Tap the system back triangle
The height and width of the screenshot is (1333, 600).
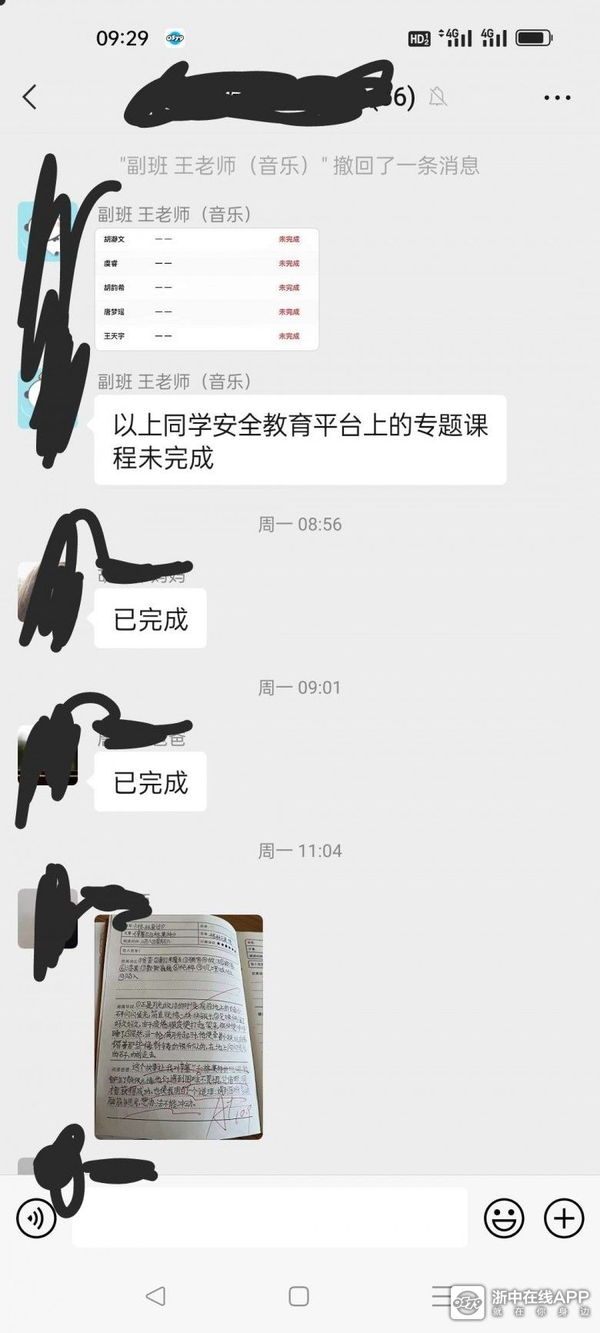[155, 1296]
